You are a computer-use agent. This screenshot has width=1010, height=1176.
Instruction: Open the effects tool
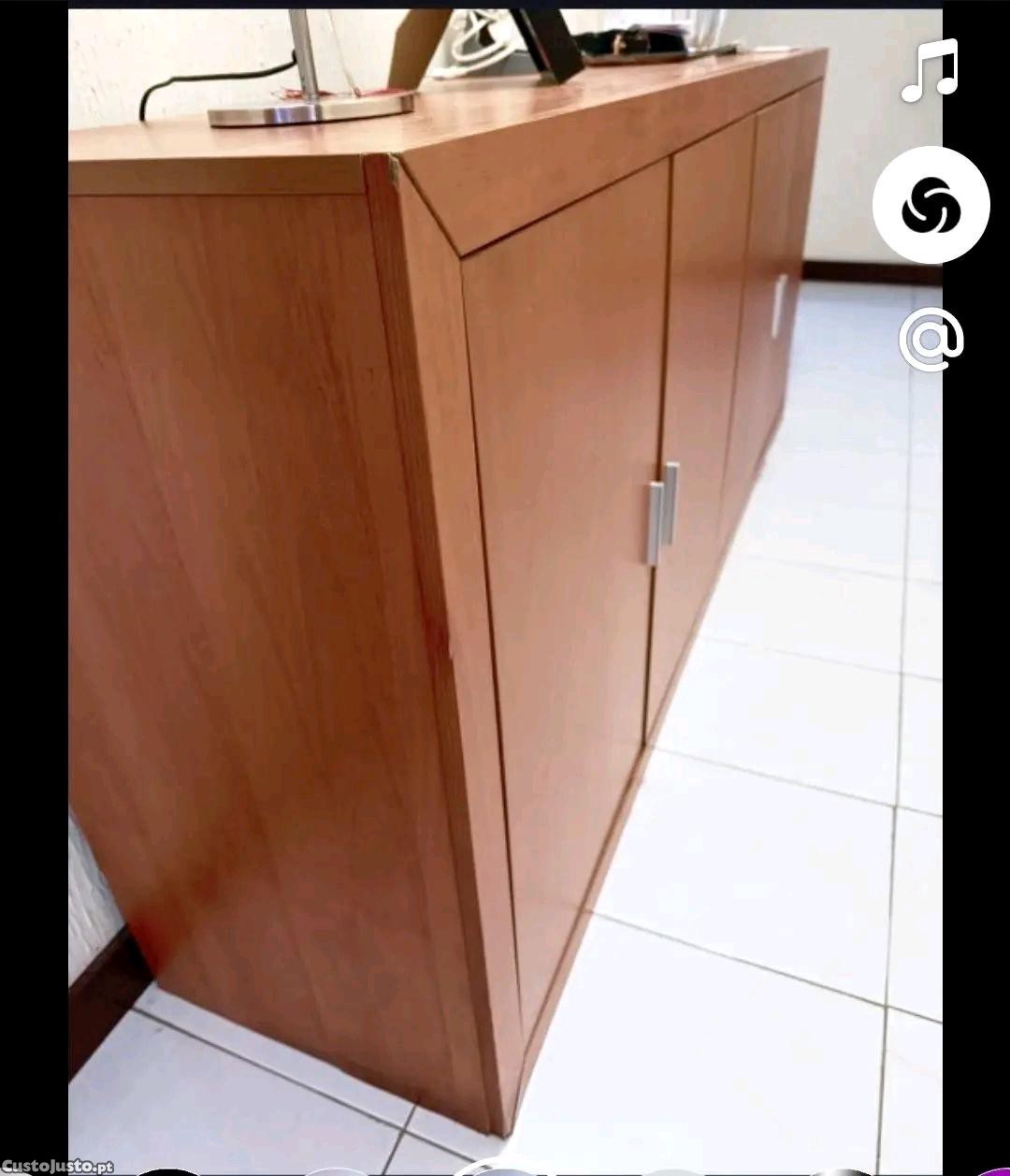click(931, 205)
